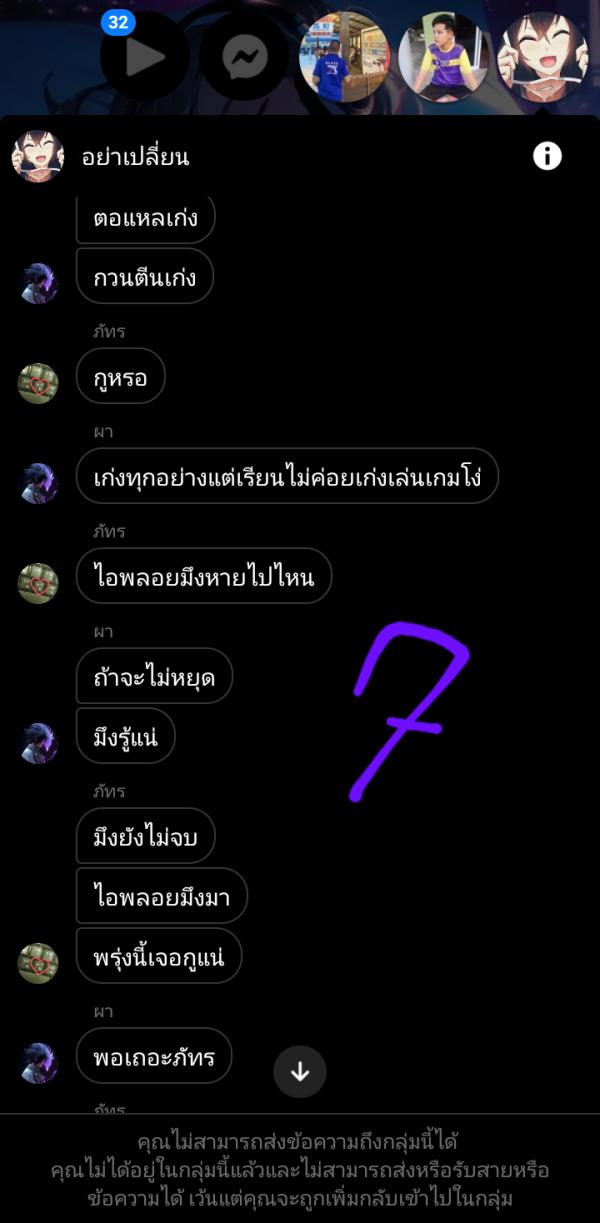Screen dimensions: 600x1223
Task: Open the Messenger chat head bubble
Action: (244, 57)
